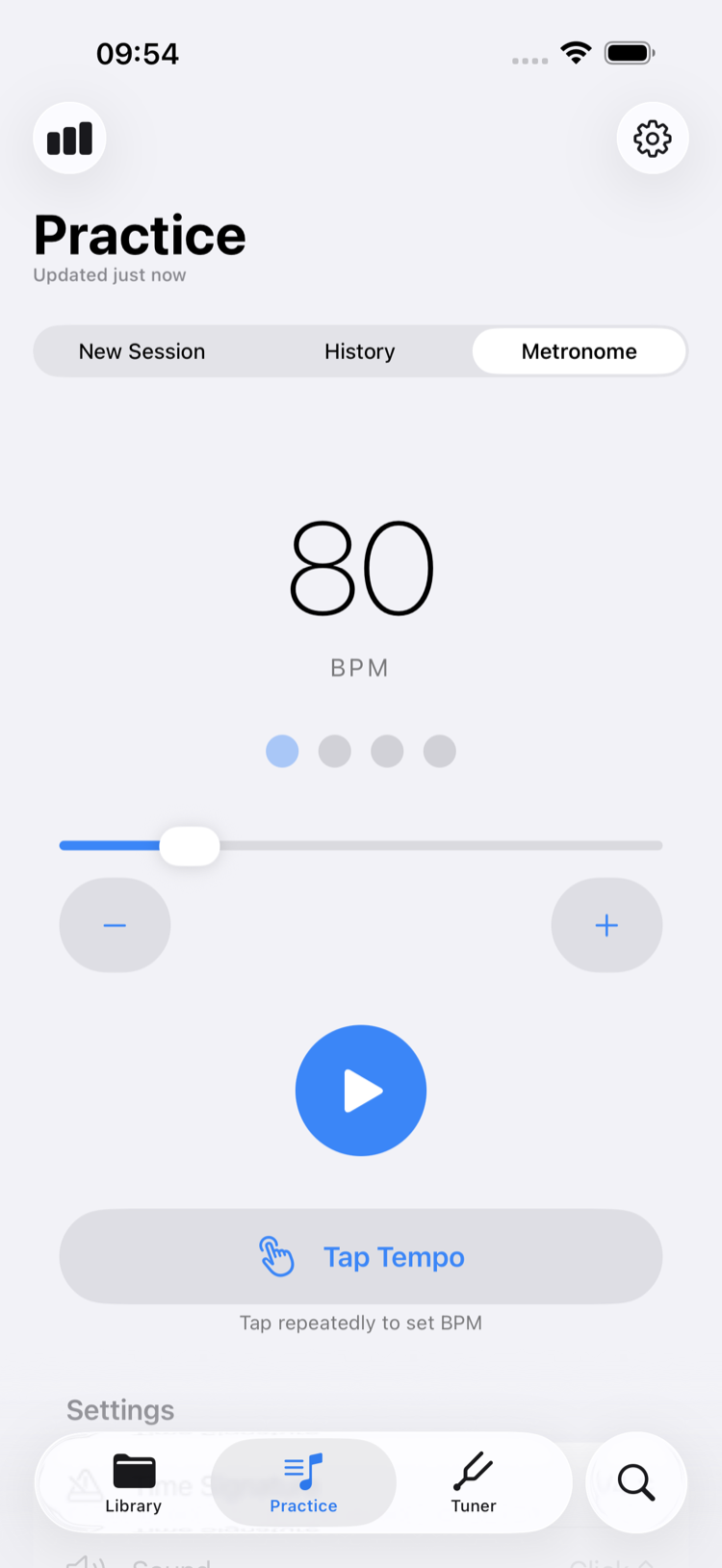Open search with the magnifier icon
The image size is (722, 1568).
pos(635,1482)
